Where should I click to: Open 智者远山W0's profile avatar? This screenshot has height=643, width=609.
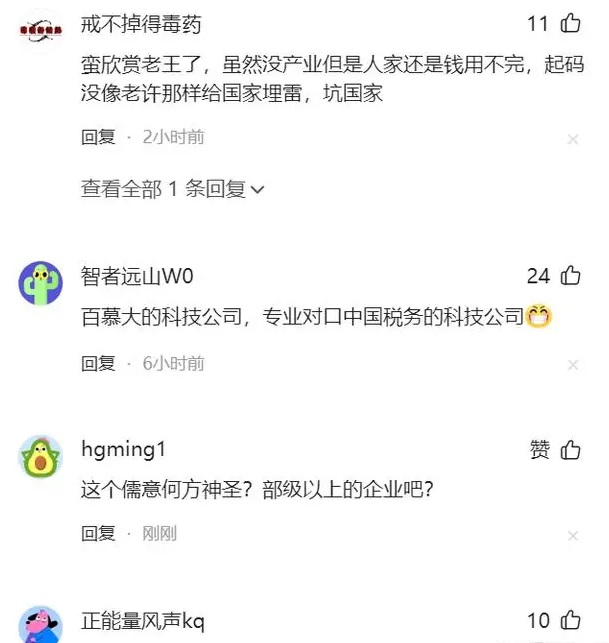[x=41, y=283]
